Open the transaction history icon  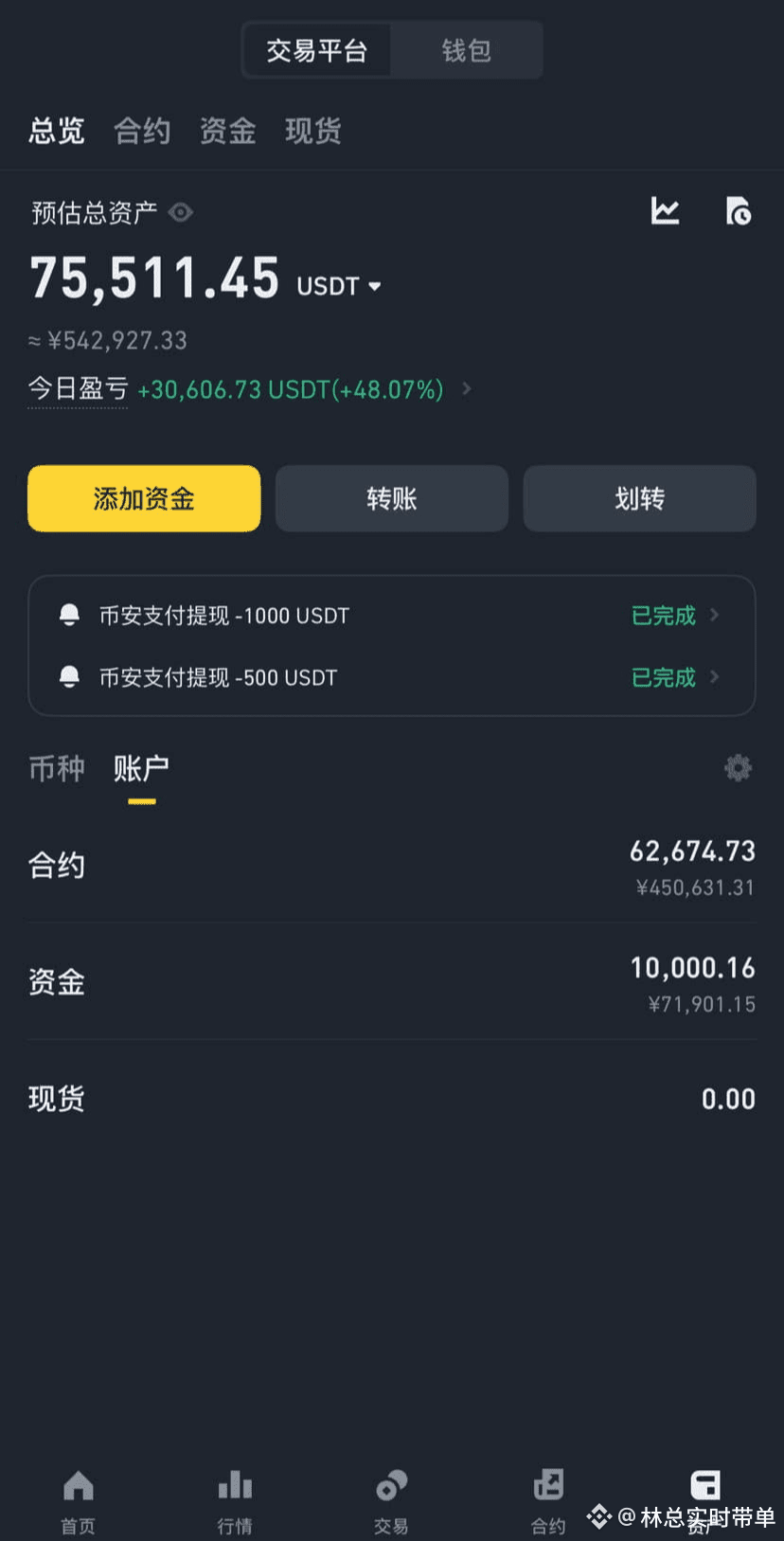click(x=738, y=210)
